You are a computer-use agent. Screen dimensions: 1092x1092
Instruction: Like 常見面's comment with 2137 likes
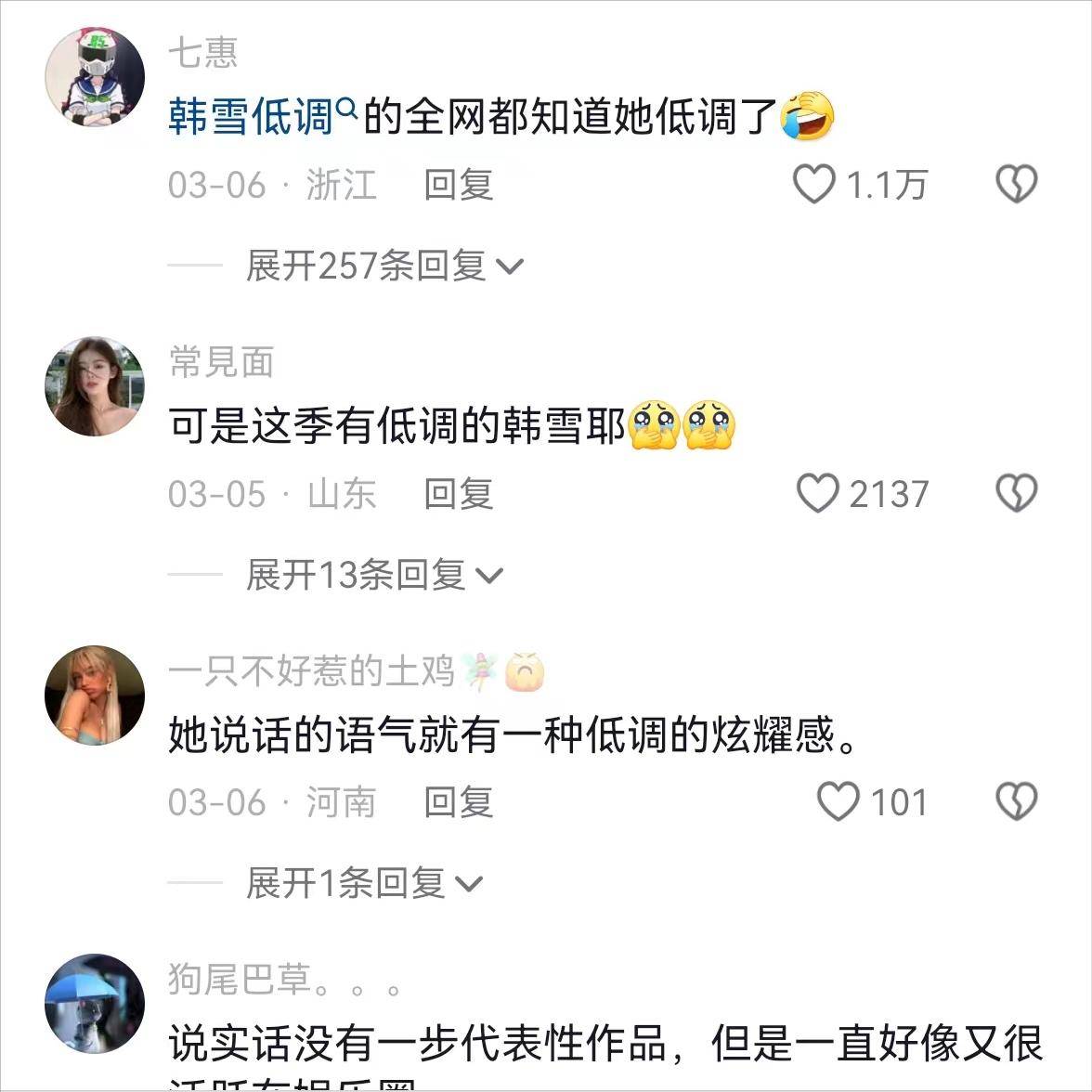pos(817,493)
